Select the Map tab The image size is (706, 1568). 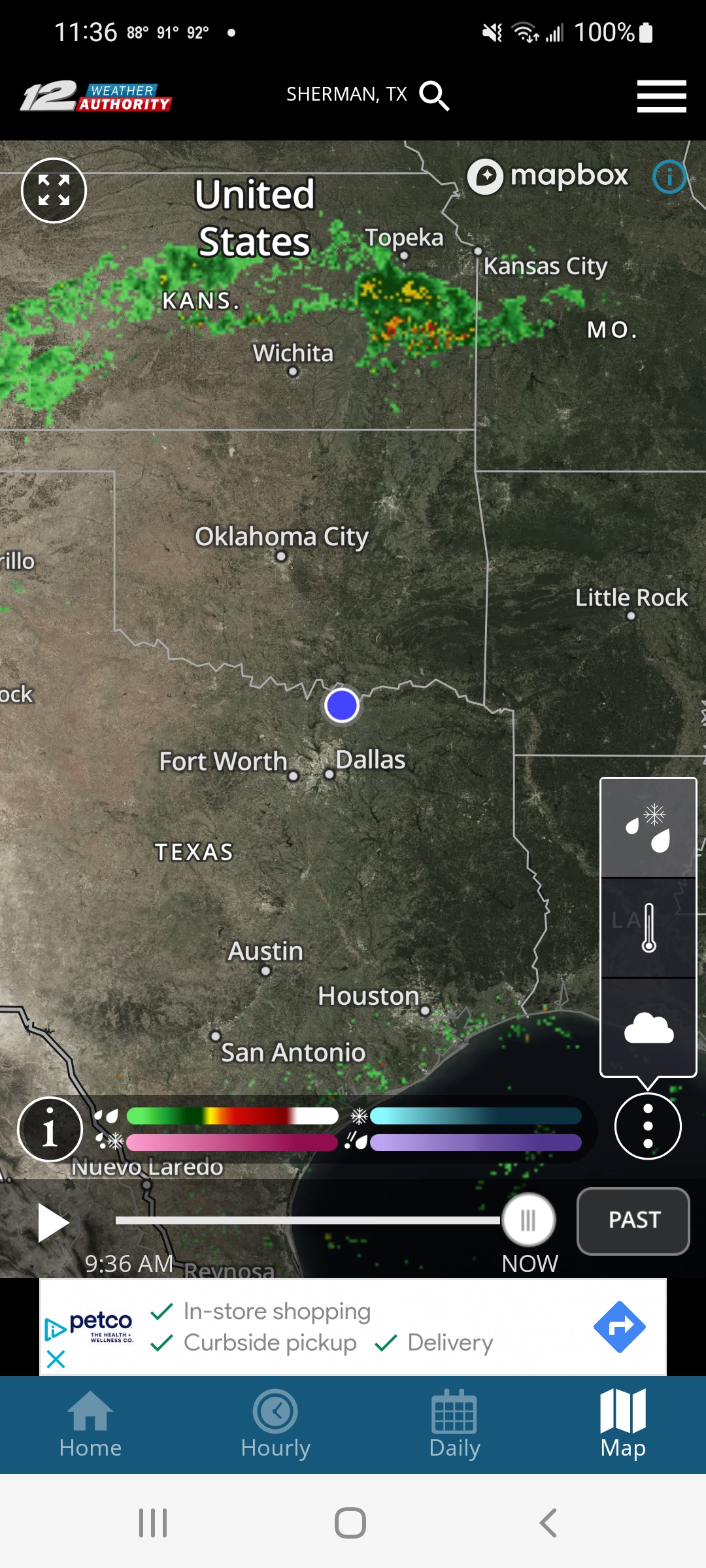point(623,1424)
